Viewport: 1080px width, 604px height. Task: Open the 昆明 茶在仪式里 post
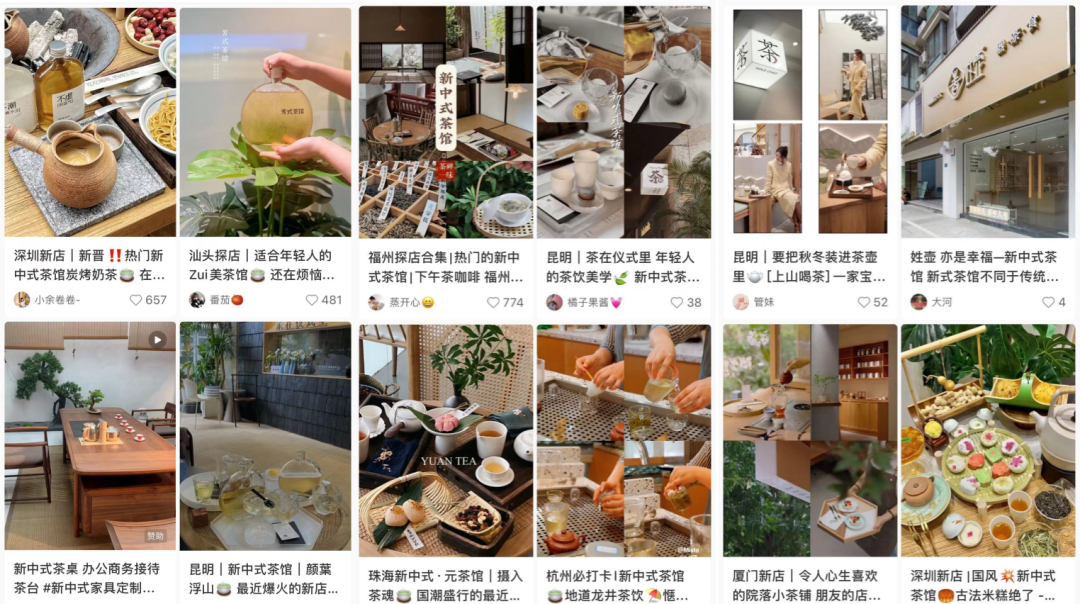tap(624, 123)
